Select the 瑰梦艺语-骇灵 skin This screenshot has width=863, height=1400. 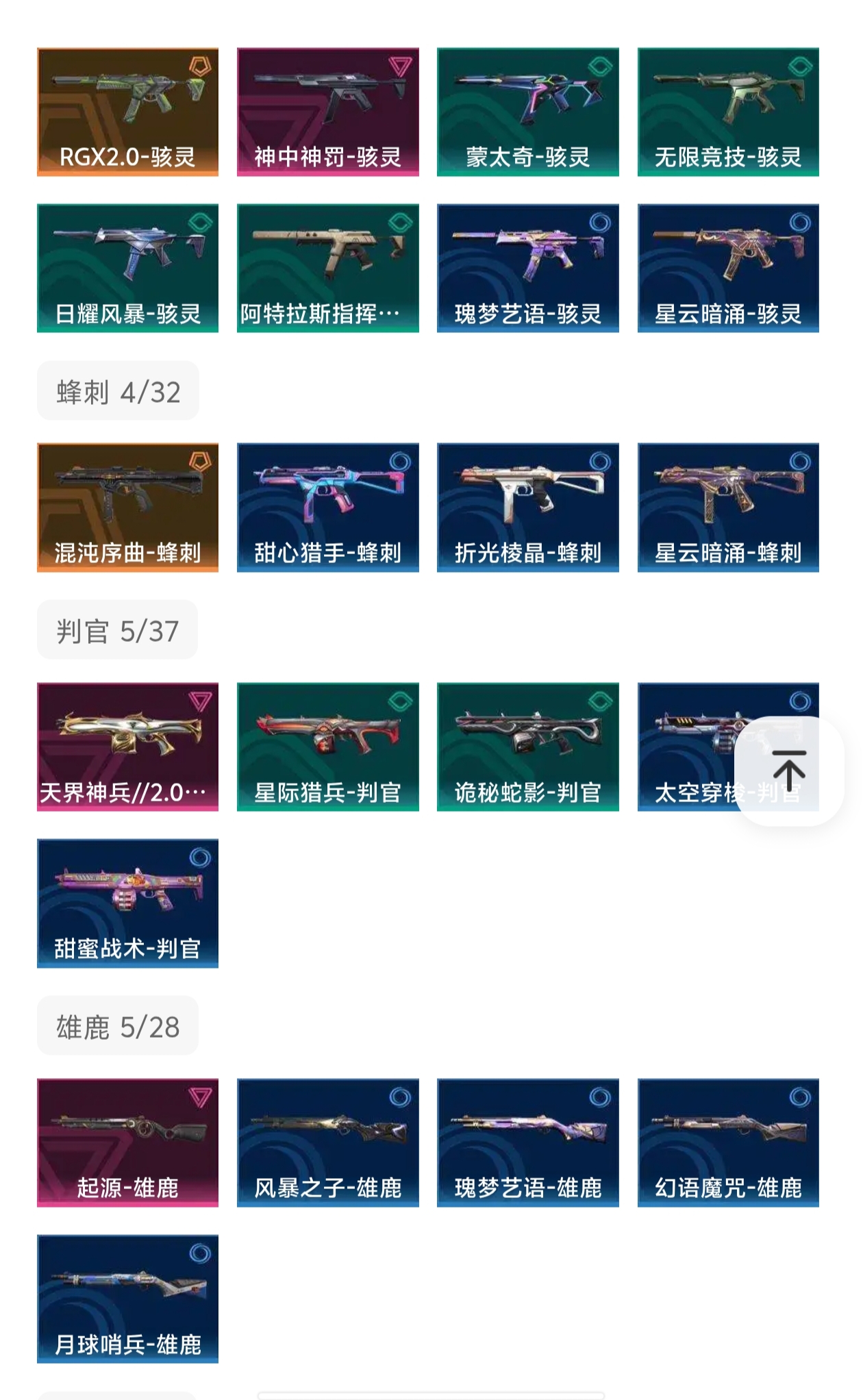(x=528, y=268)
